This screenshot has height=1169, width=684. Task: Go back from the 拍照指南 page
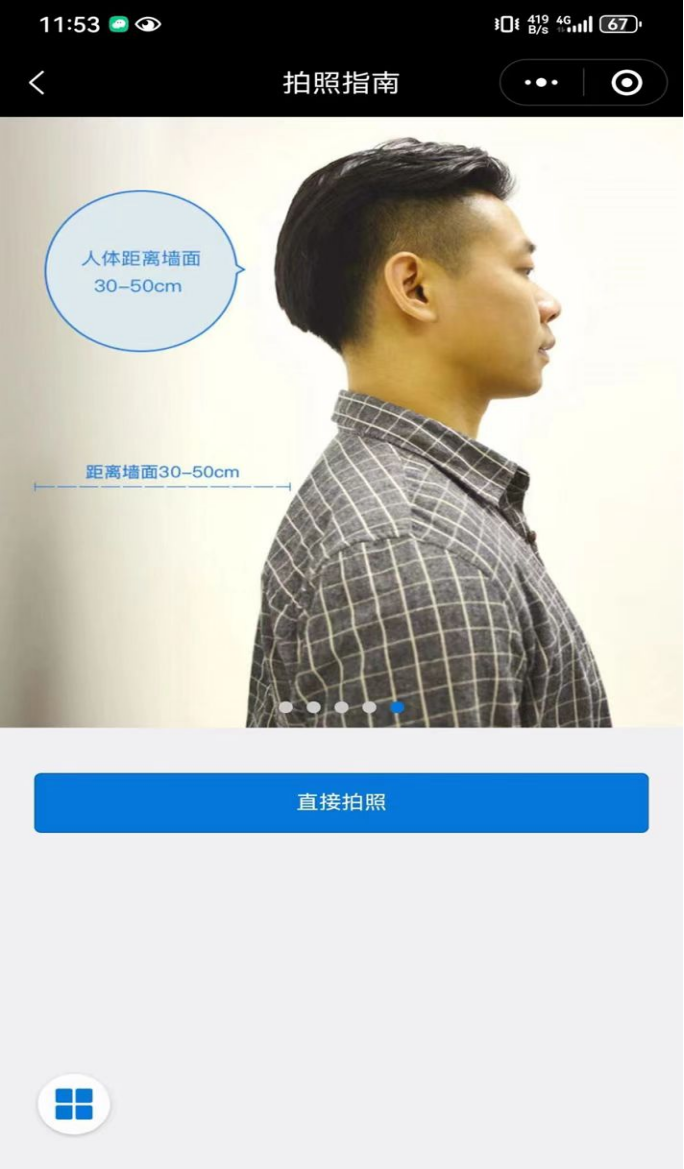tap(37, 83)
